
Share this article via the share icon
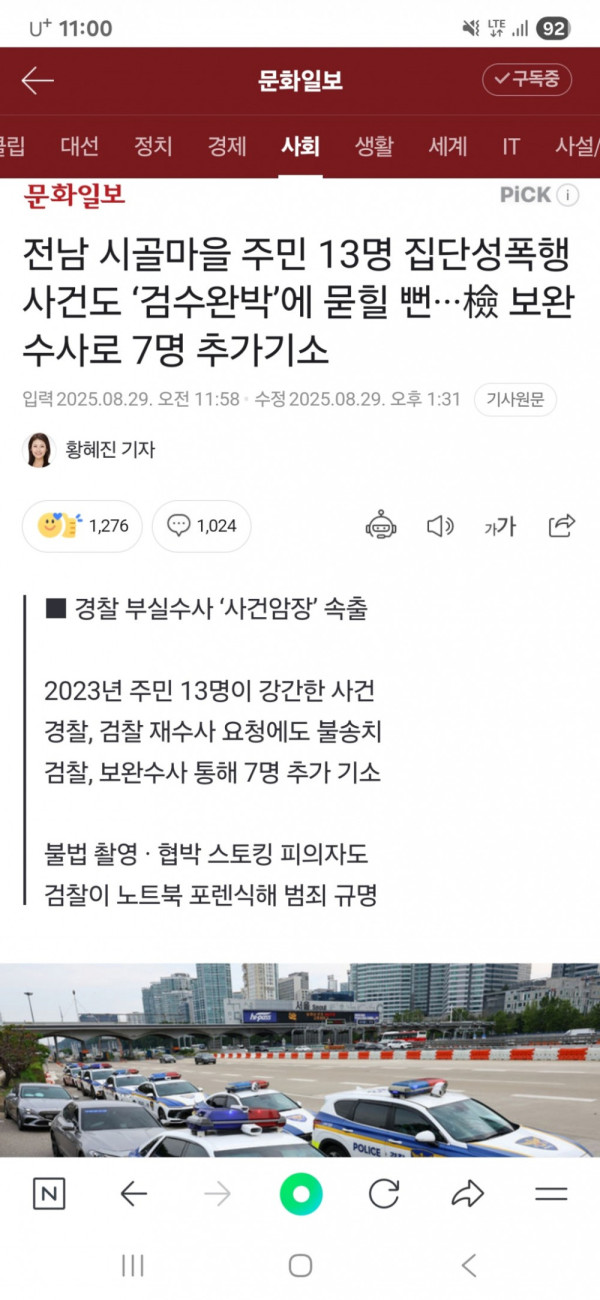point(562,525)
